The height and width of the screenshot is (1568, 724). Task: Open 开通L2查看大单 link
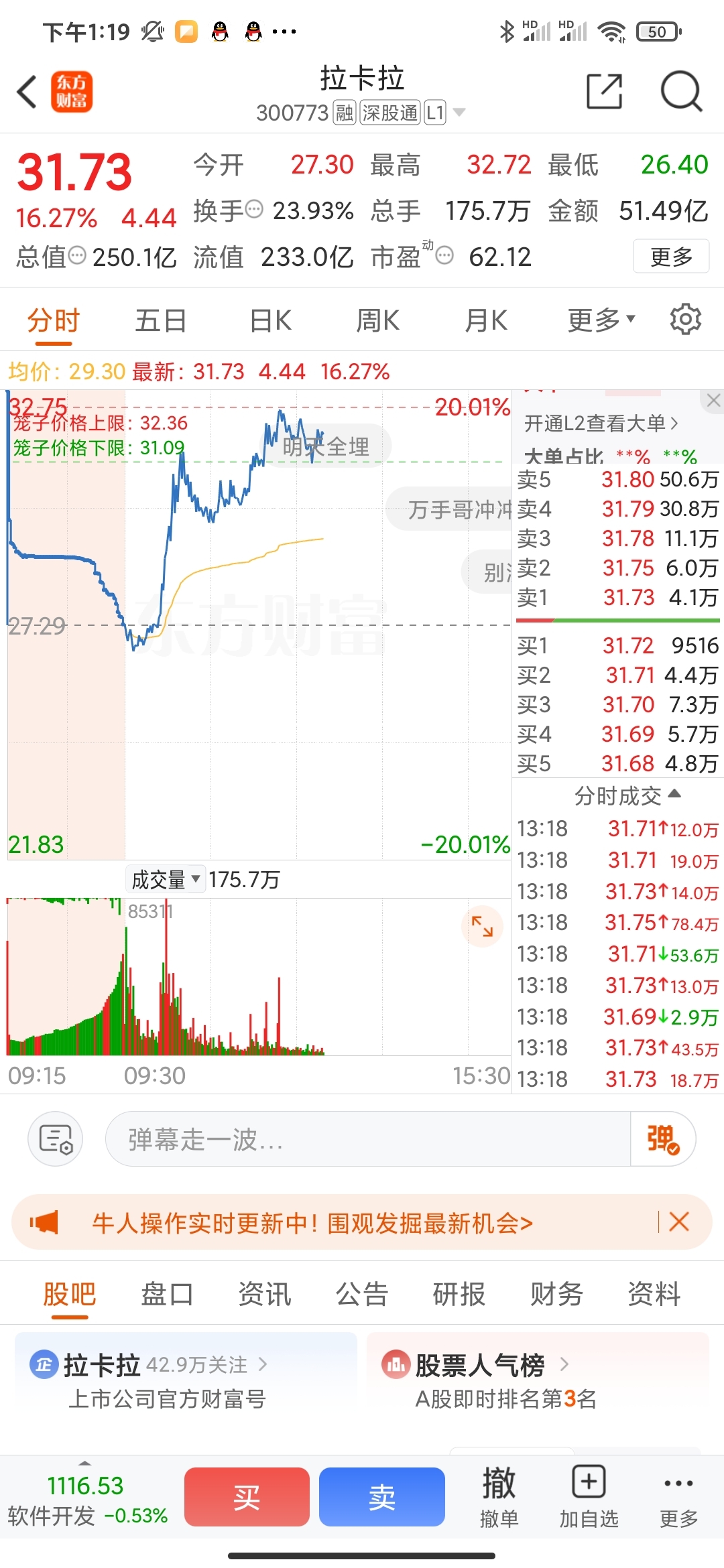601,423
